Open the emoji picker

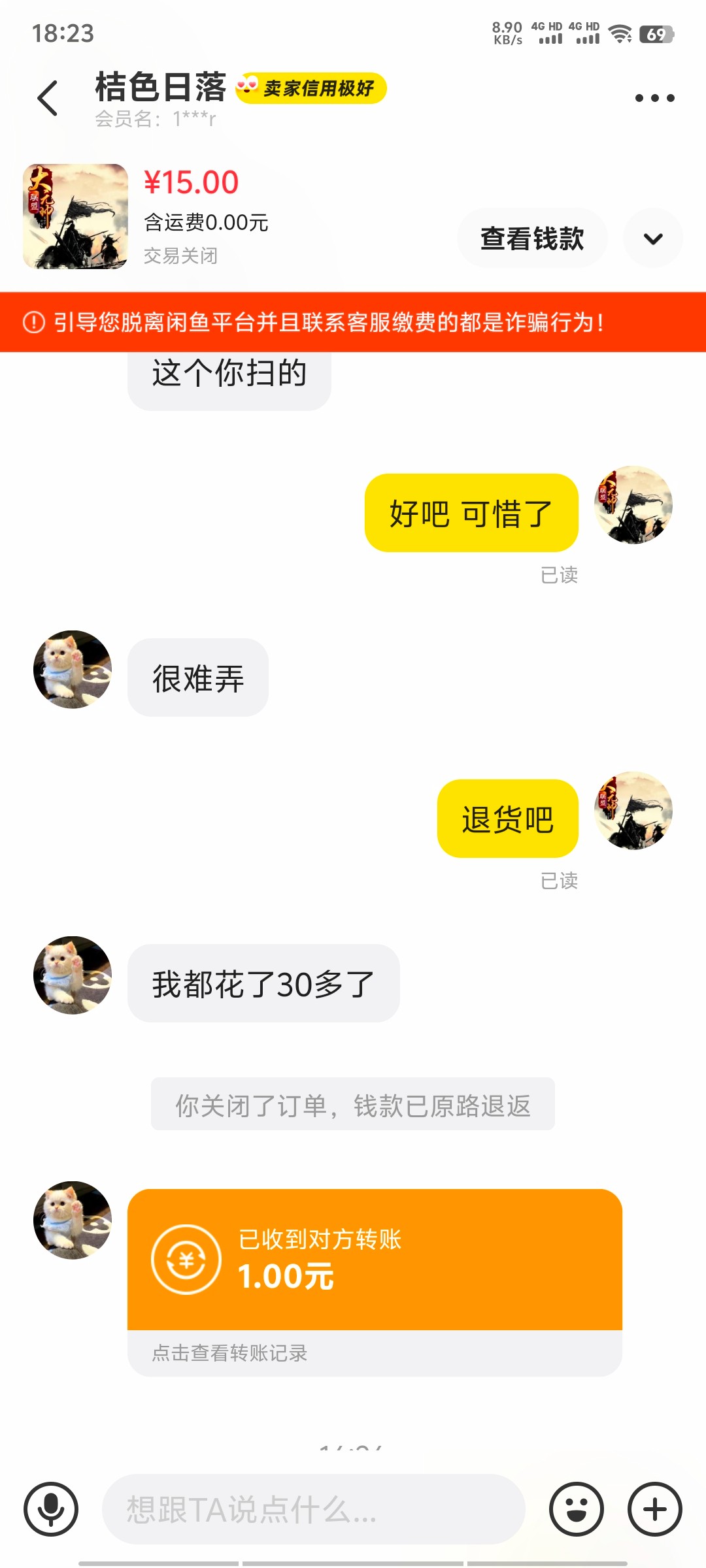point(577,1509)
